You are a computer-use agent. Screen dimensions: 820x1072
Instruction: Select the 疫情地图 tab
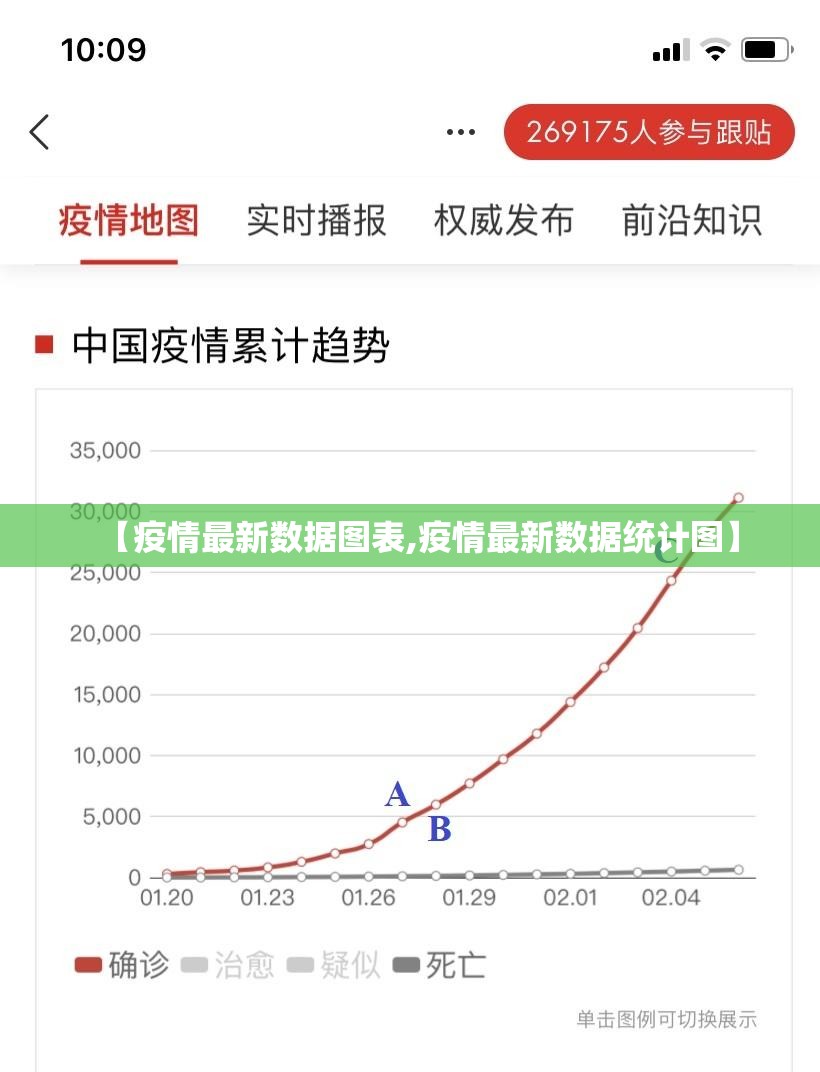point(129,220)
